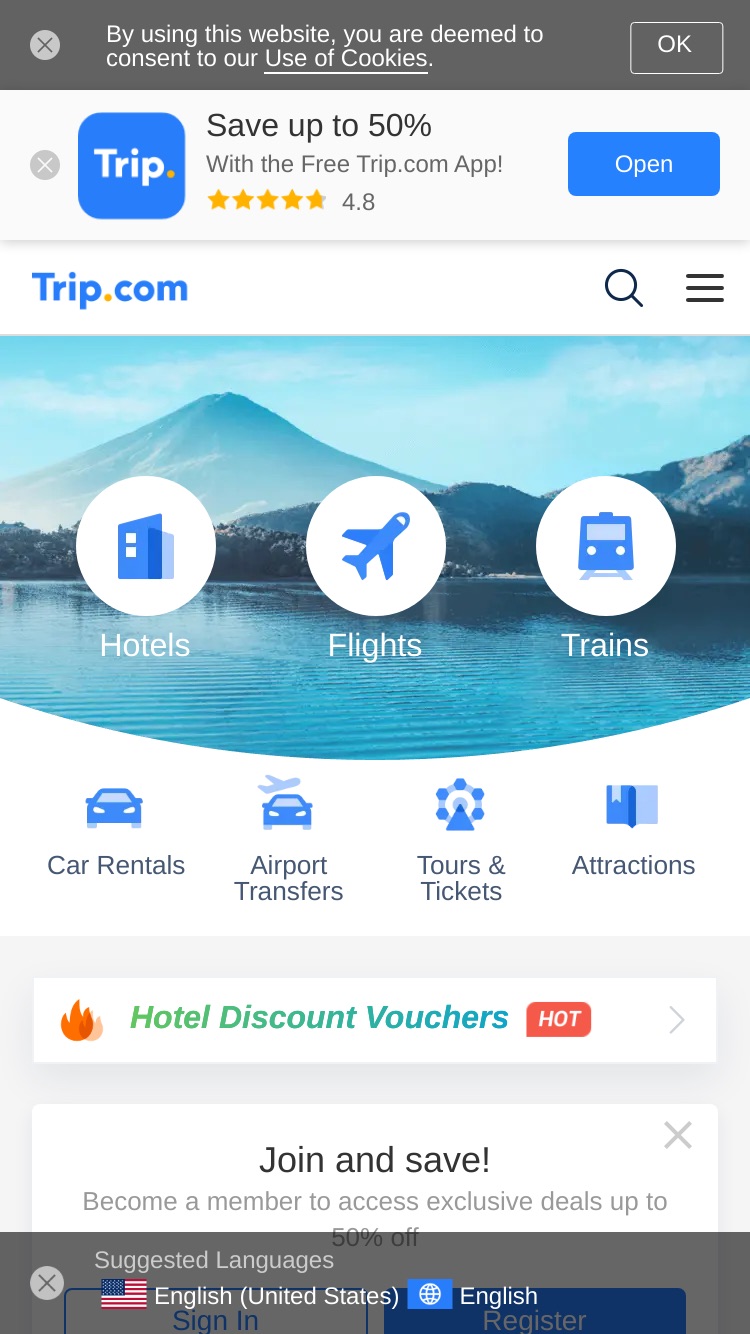Select the English globe language option
The height and width of the screenshot is (1334, 750).
(473, 1296)
